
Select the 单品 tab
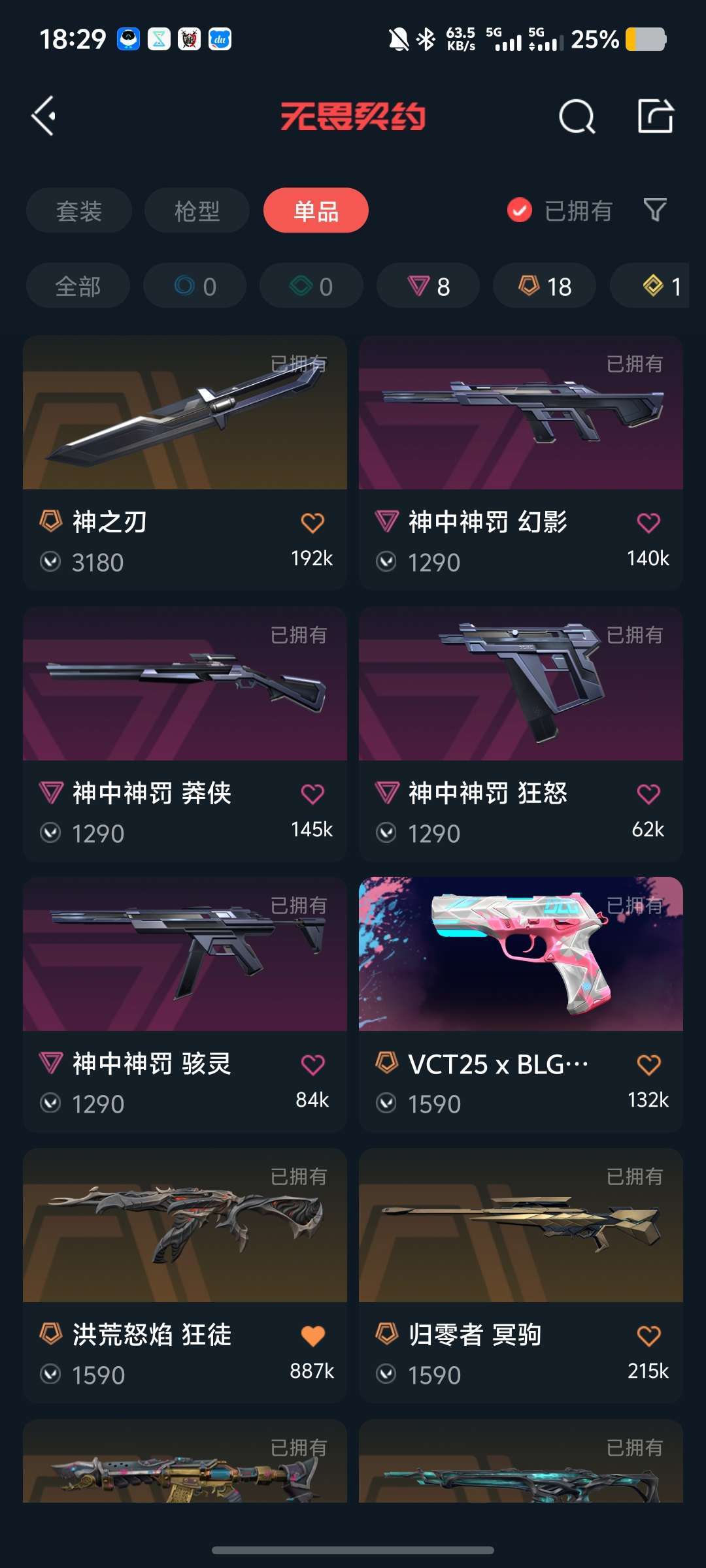pos(316,210)
